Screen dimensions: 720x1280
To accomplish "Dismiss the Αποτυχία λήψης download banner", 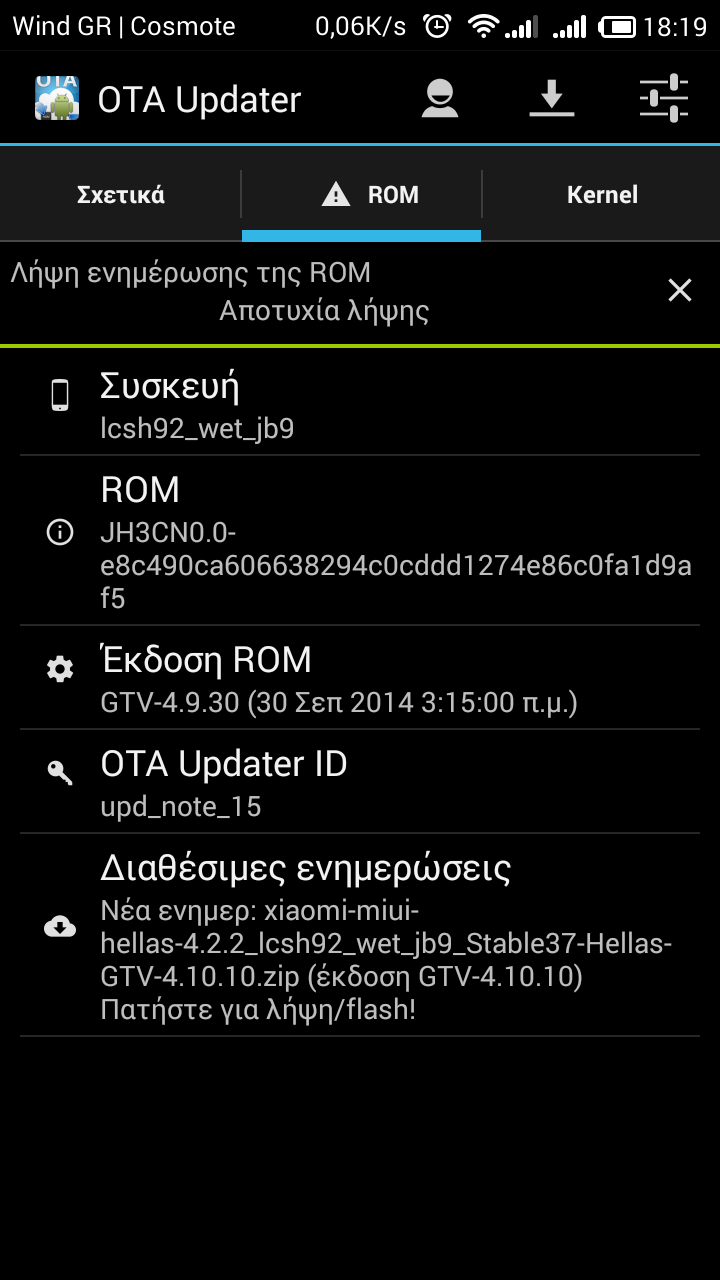I will coord(680,291).
